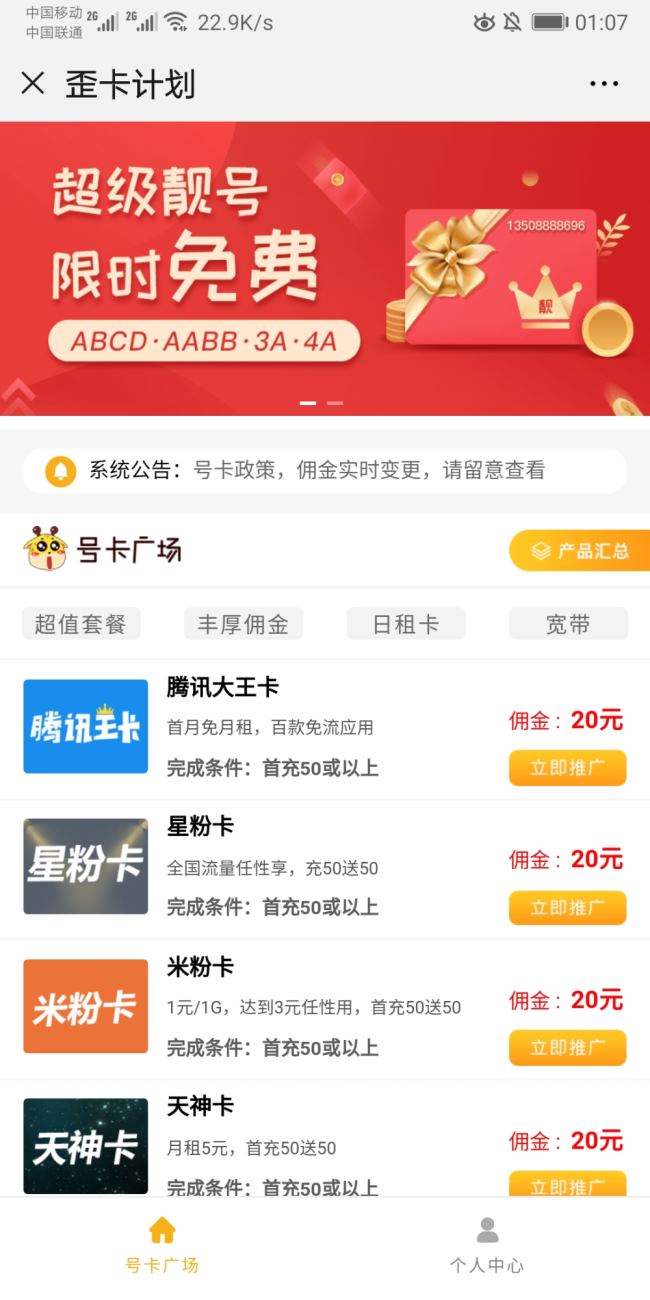Viewport: 650px width, 1300px height.
Task: Tap 立即推广 for 腾讯大王卡
Action: tap(567, 768)
